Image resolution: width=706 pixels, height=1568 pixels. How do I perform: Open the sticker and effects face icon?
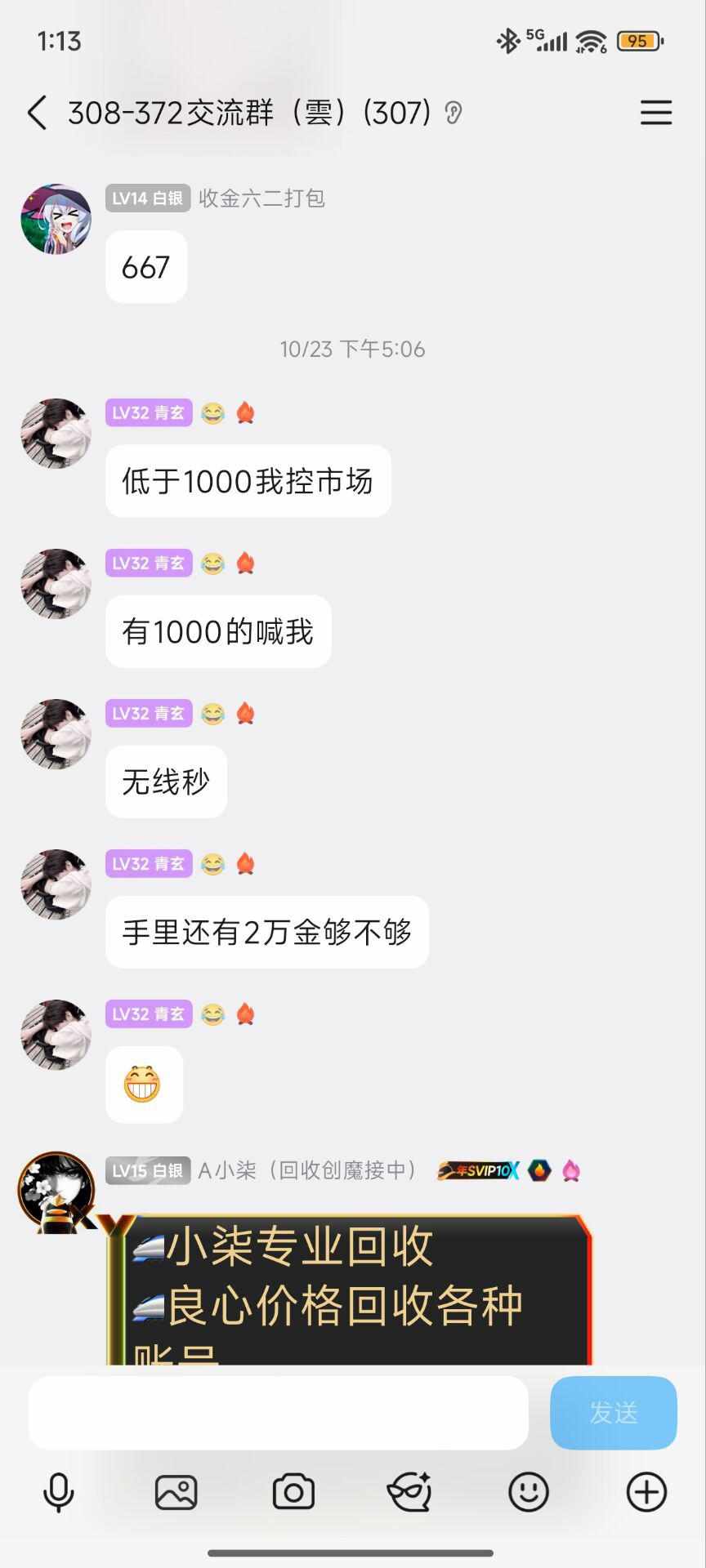[409, 1493]
